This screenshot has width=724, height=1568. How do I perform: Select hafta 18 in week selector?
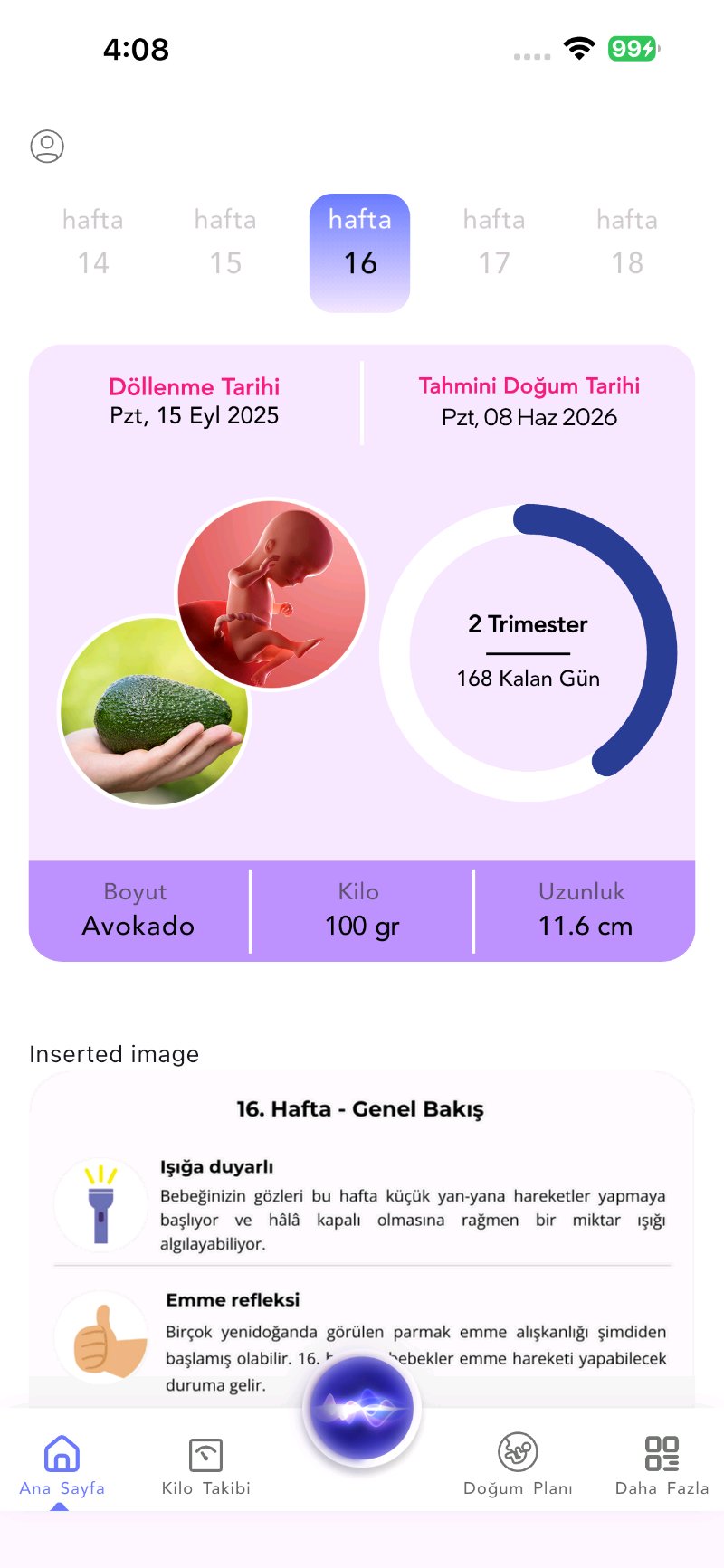(627, 242)
